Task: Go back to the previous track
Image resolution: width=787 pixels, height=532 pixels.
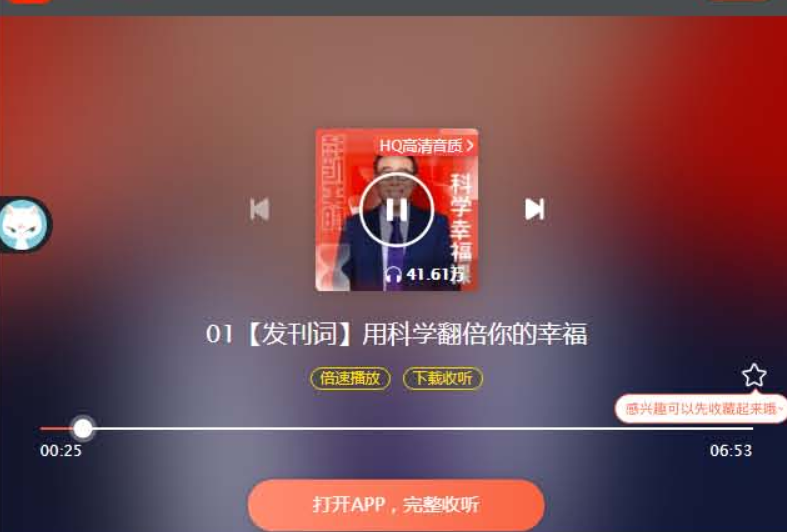Action: point(260,209)
